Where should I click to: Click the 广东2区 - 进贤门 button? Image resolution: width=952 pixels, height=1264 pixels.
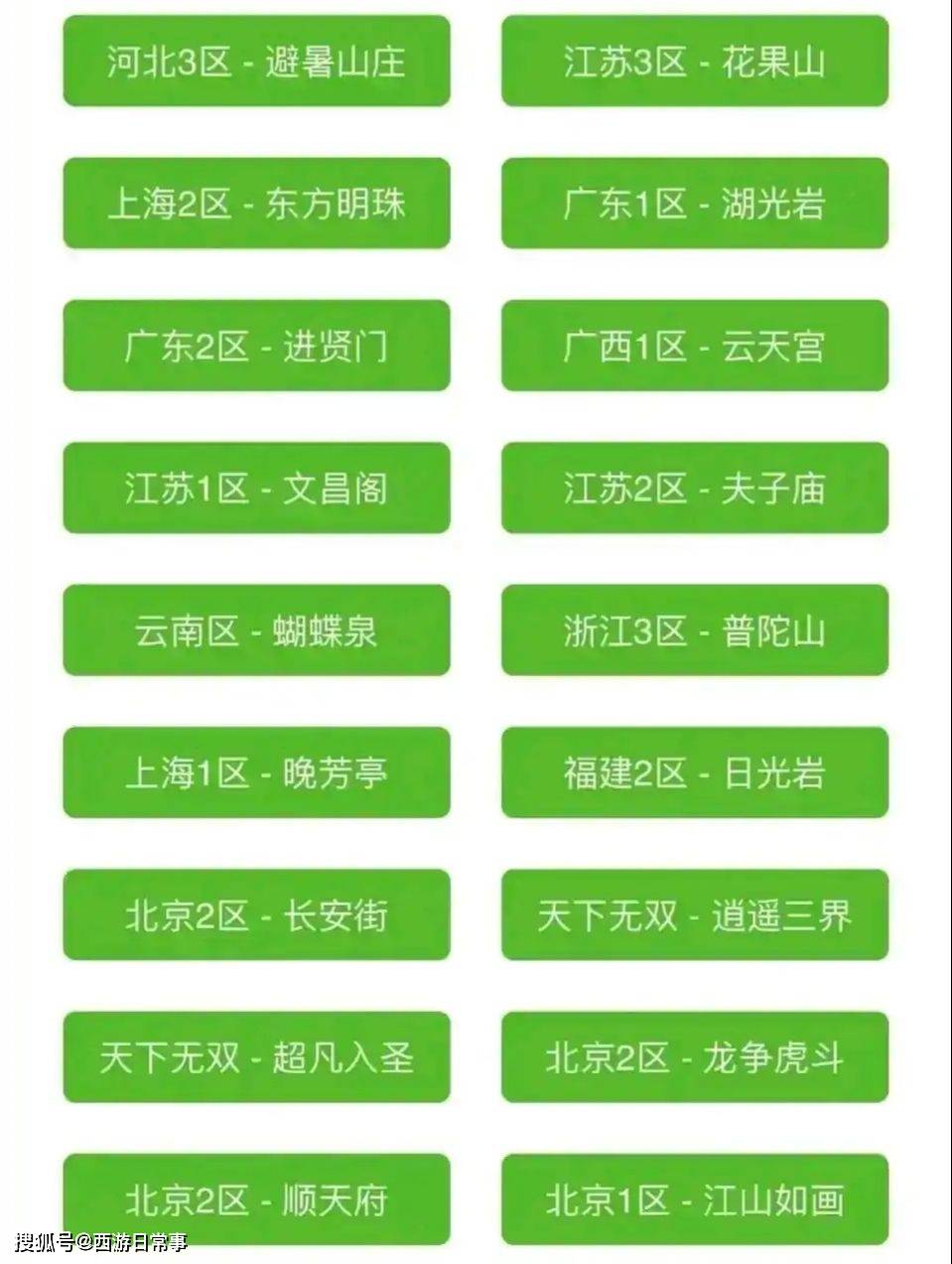tap(256, 347)
